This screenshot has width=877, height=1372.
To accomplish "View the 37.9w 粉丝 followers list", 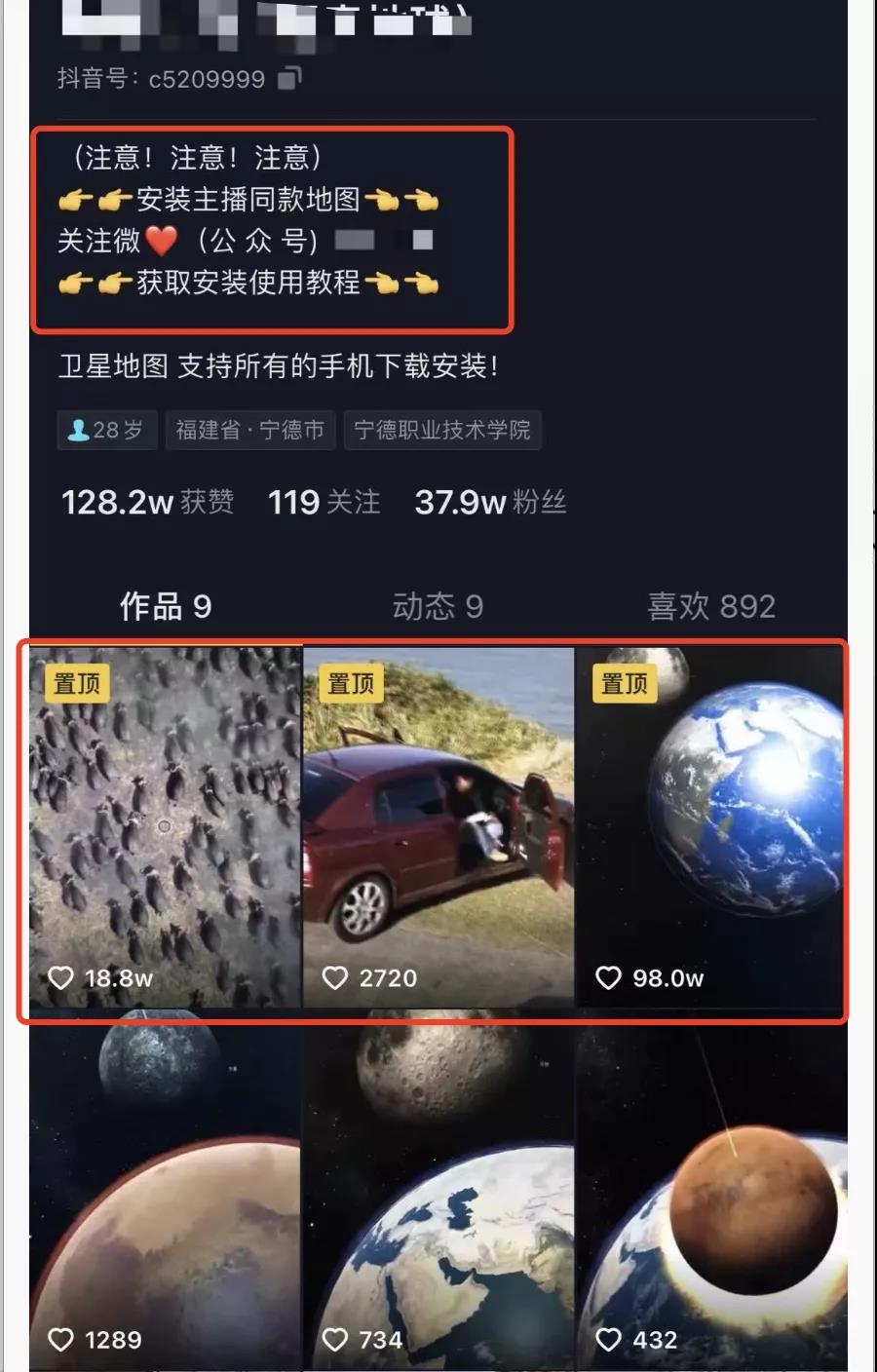I will tap(490, 502).
